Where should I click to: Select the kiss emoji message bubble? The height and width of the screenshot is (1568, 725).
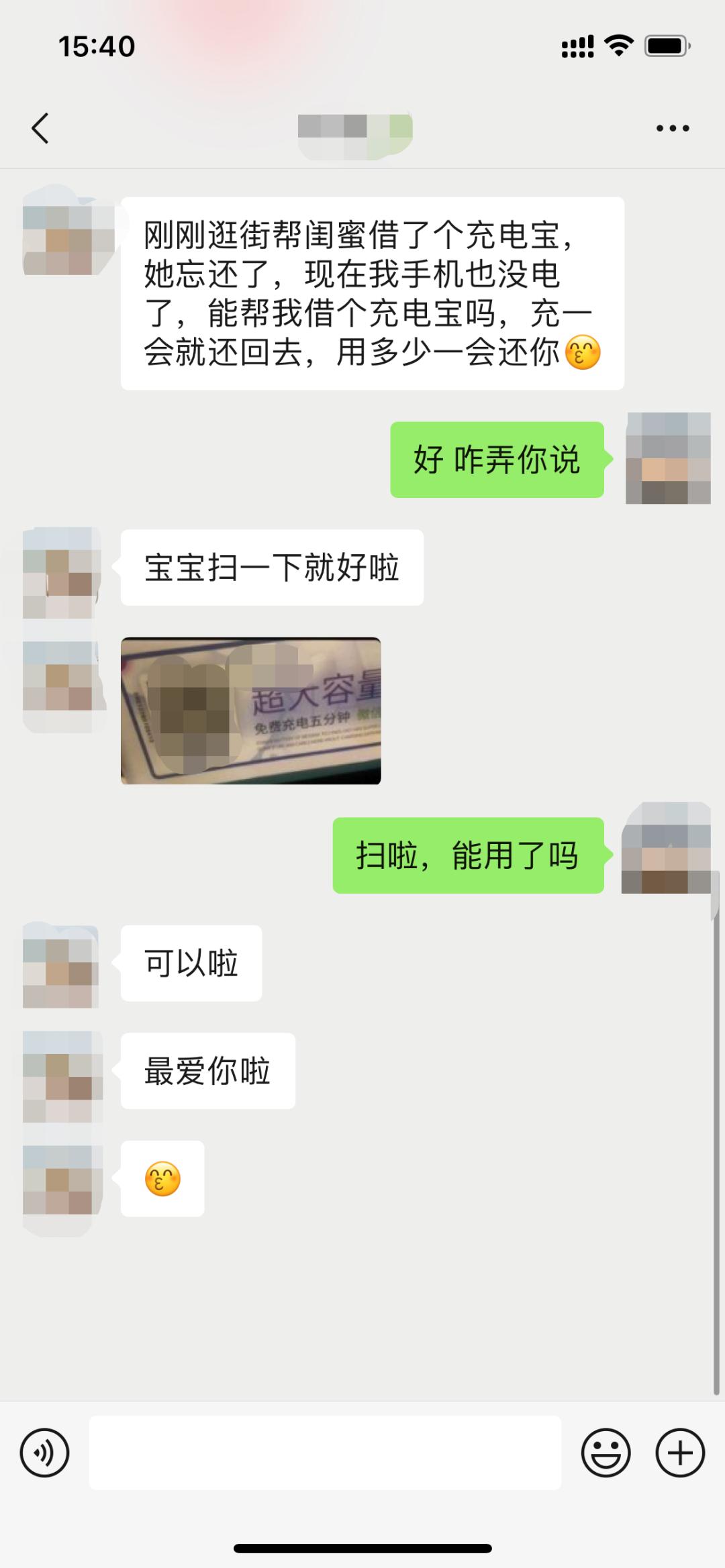tap(161, 1179)
